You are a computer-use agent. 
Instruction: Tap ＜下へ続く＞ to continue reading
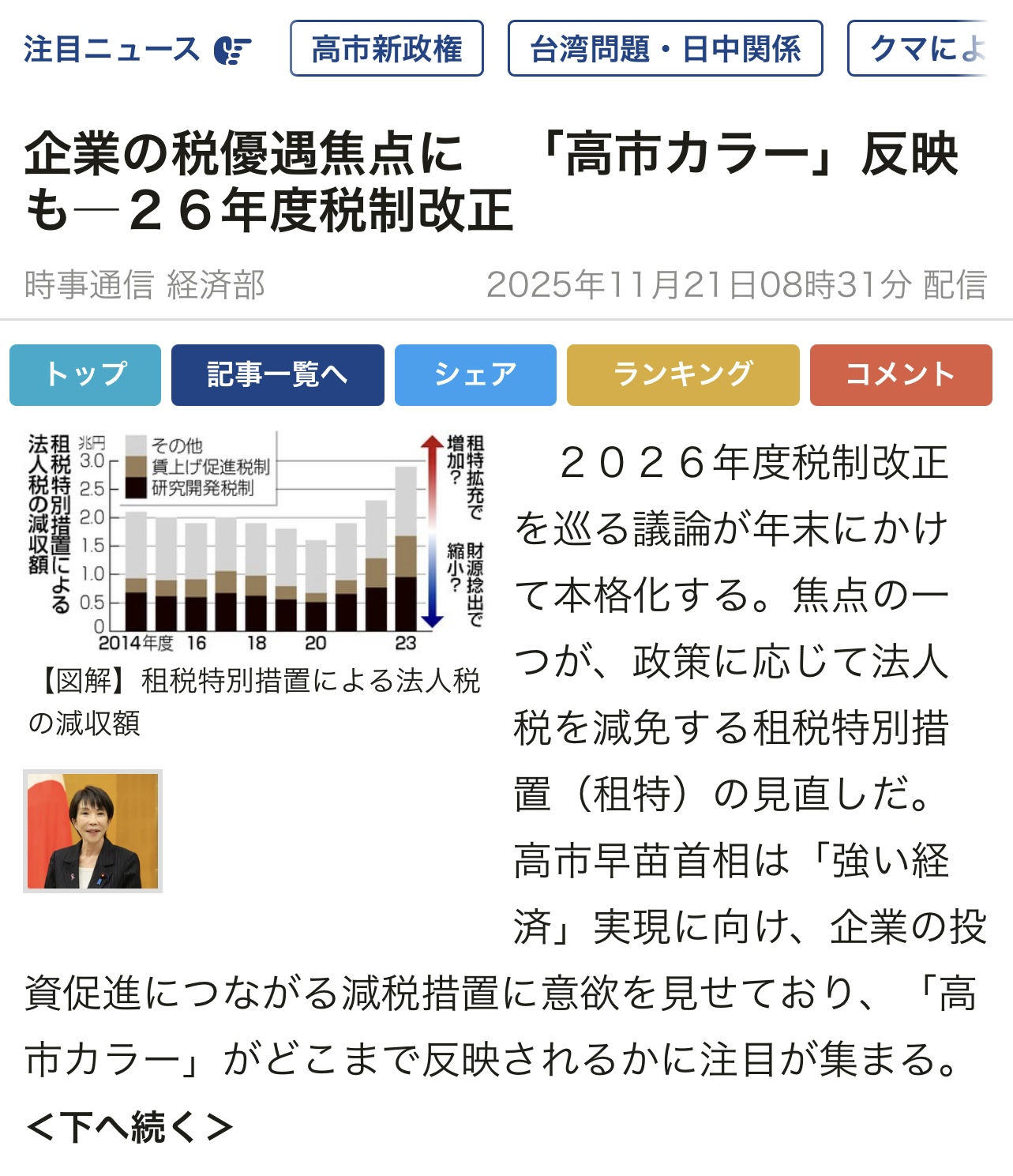pyautogui.click(x=130, y=1126)
